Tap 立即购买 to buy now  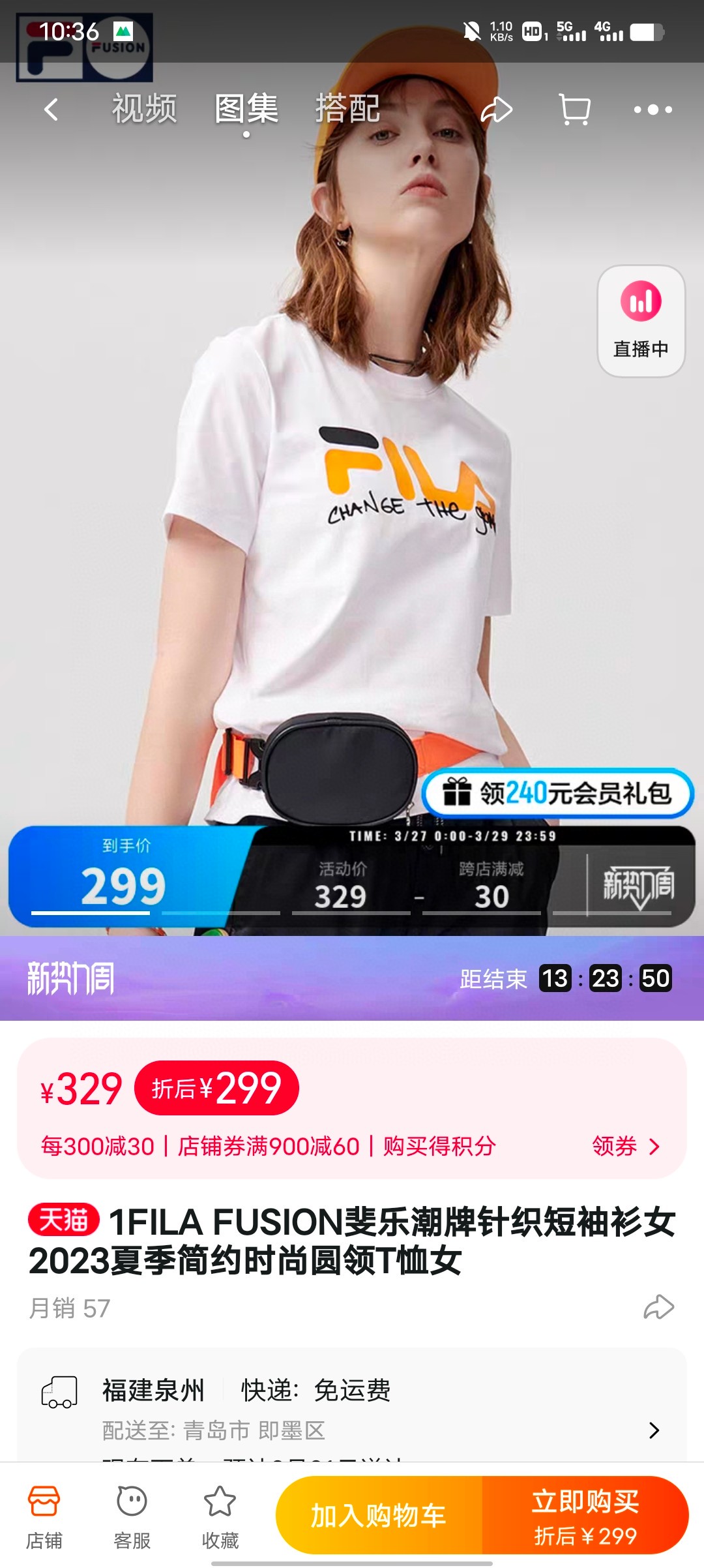coord(585,1516)
